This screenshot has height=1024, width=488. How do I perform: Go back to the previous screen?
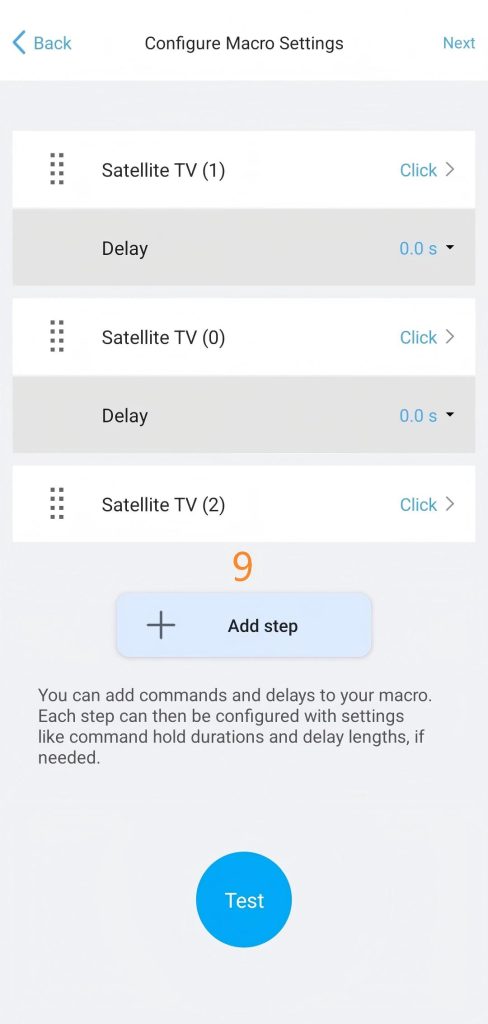tap(42, 43)
